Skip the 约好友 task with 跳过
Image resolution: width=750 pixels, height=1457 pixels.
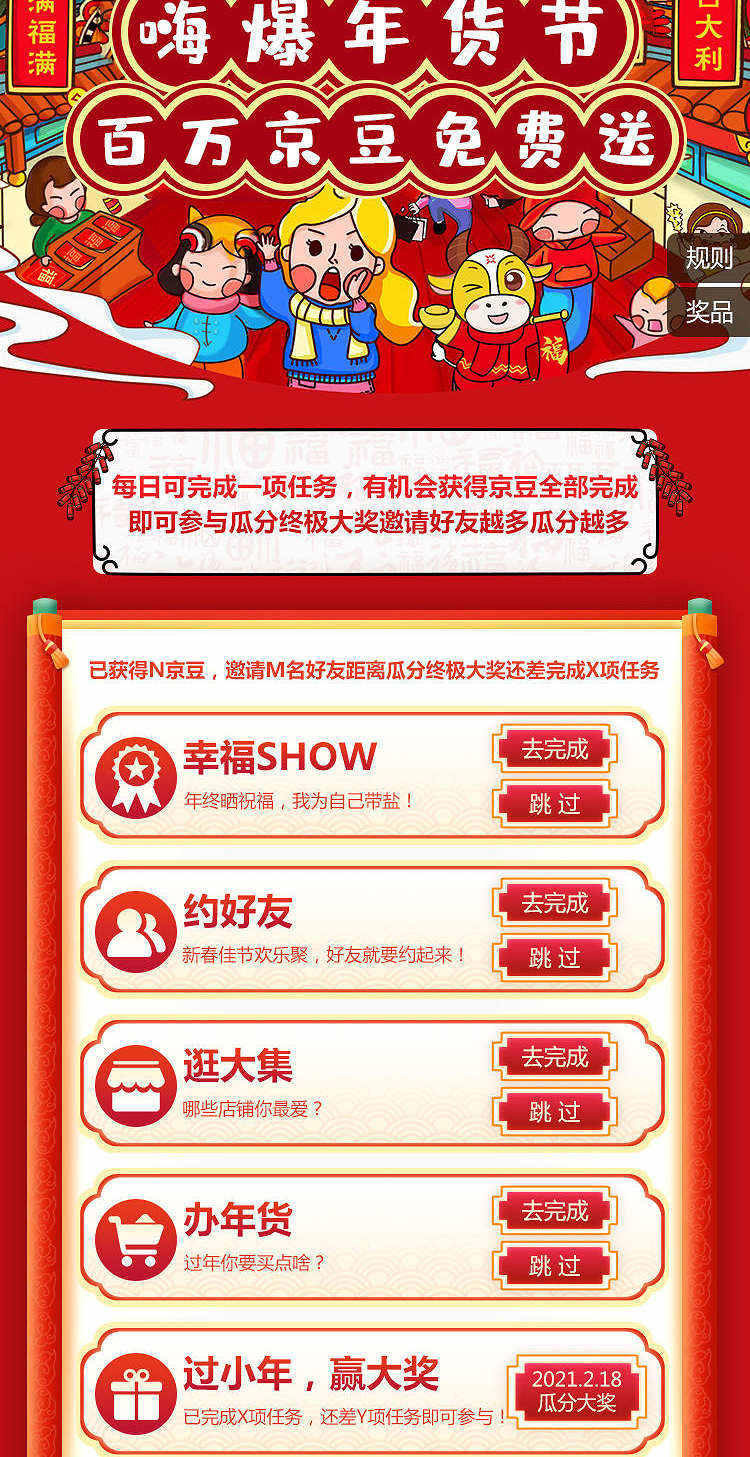click(x=555, y=958)
